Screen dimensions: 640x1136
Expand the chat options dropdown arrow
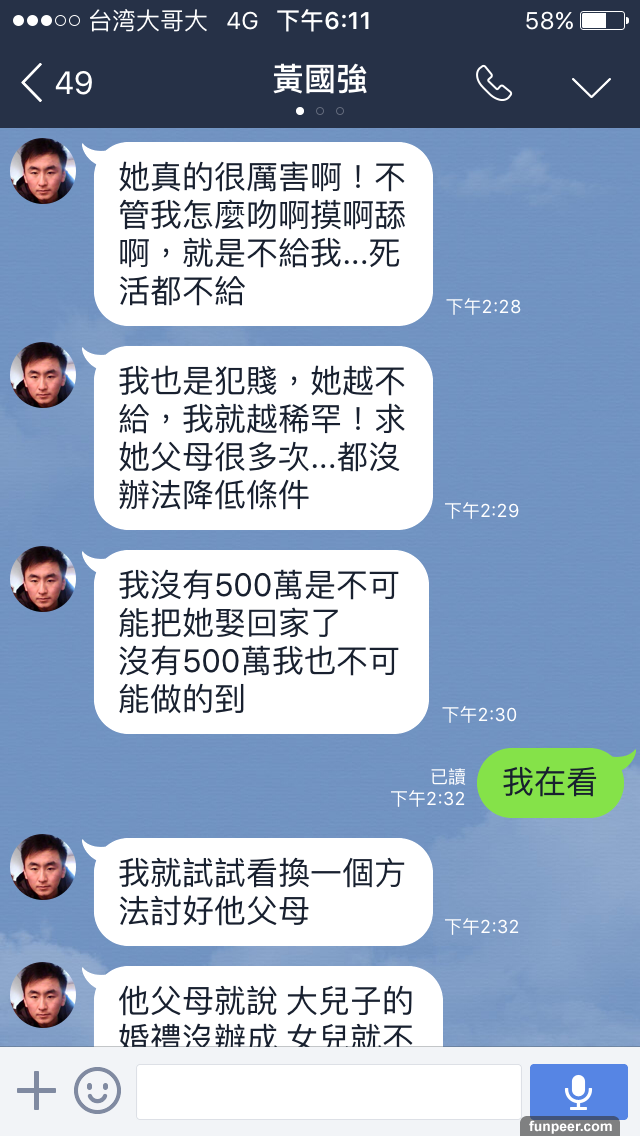pos(591,86)
